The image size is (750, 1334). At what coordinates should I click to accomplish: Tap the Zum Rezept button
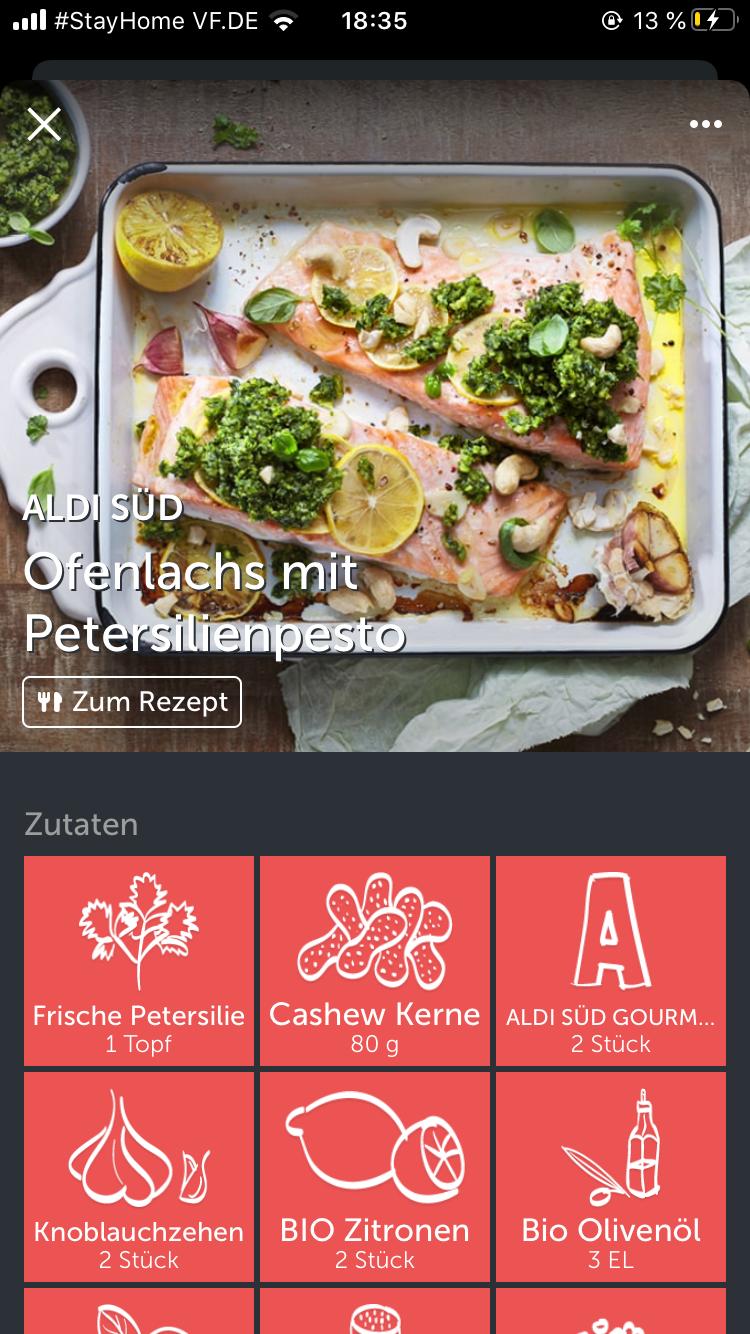[132, 702]
